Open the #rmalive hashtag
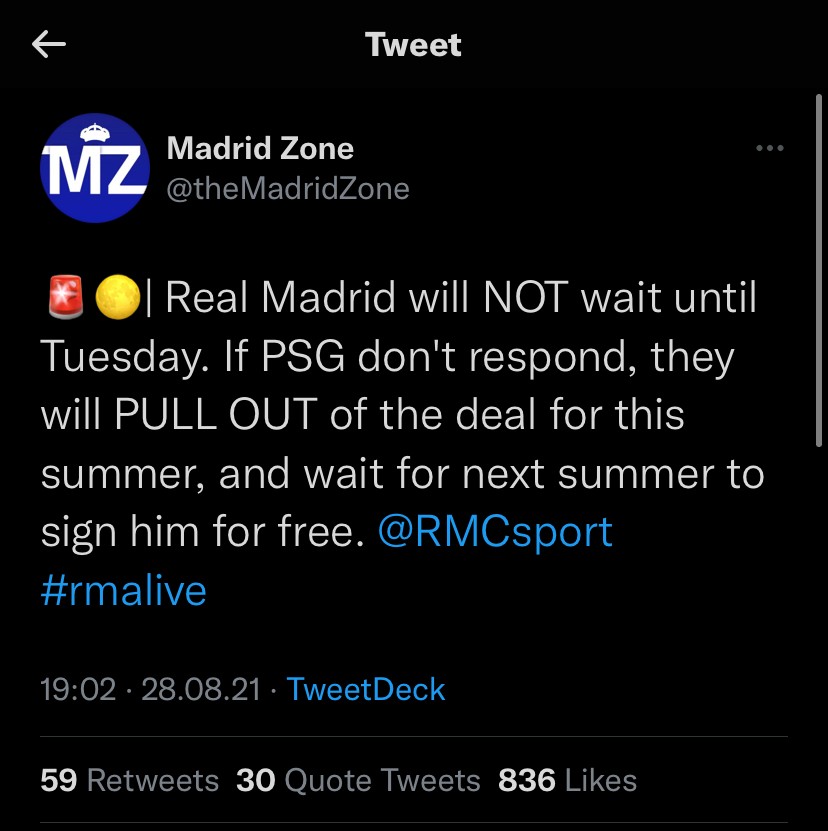This screenshot has height=831, width=828. pos(124,590)
